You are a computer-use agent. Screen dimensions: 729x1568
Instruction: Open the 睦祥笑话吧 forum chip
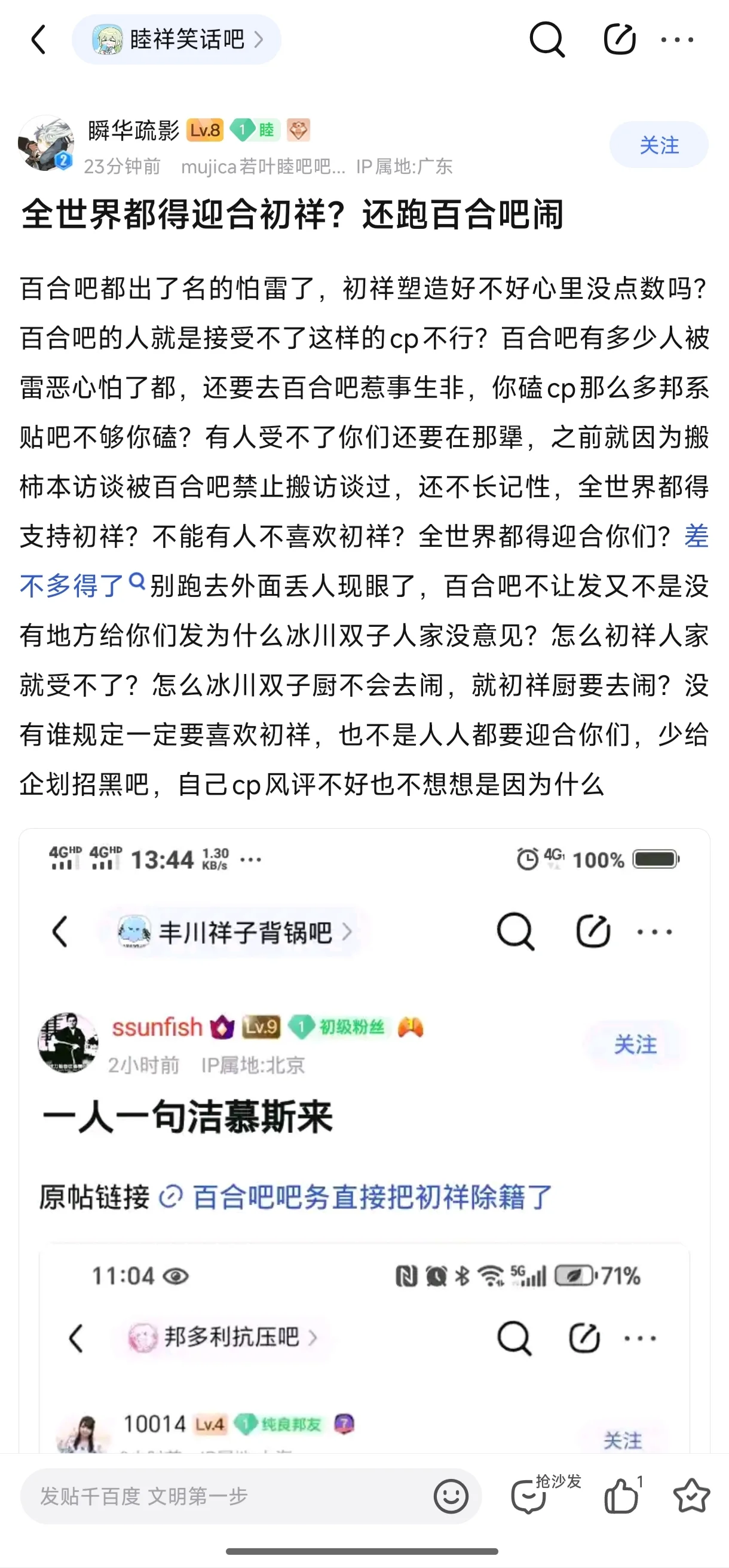[x=176, y=39]
